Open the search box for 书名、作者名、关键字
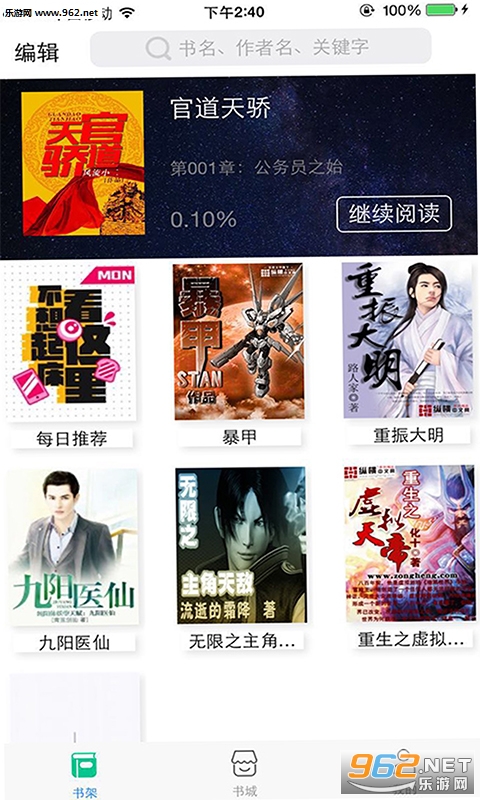This screenshot has width=480, height=800. pos(261,48)
